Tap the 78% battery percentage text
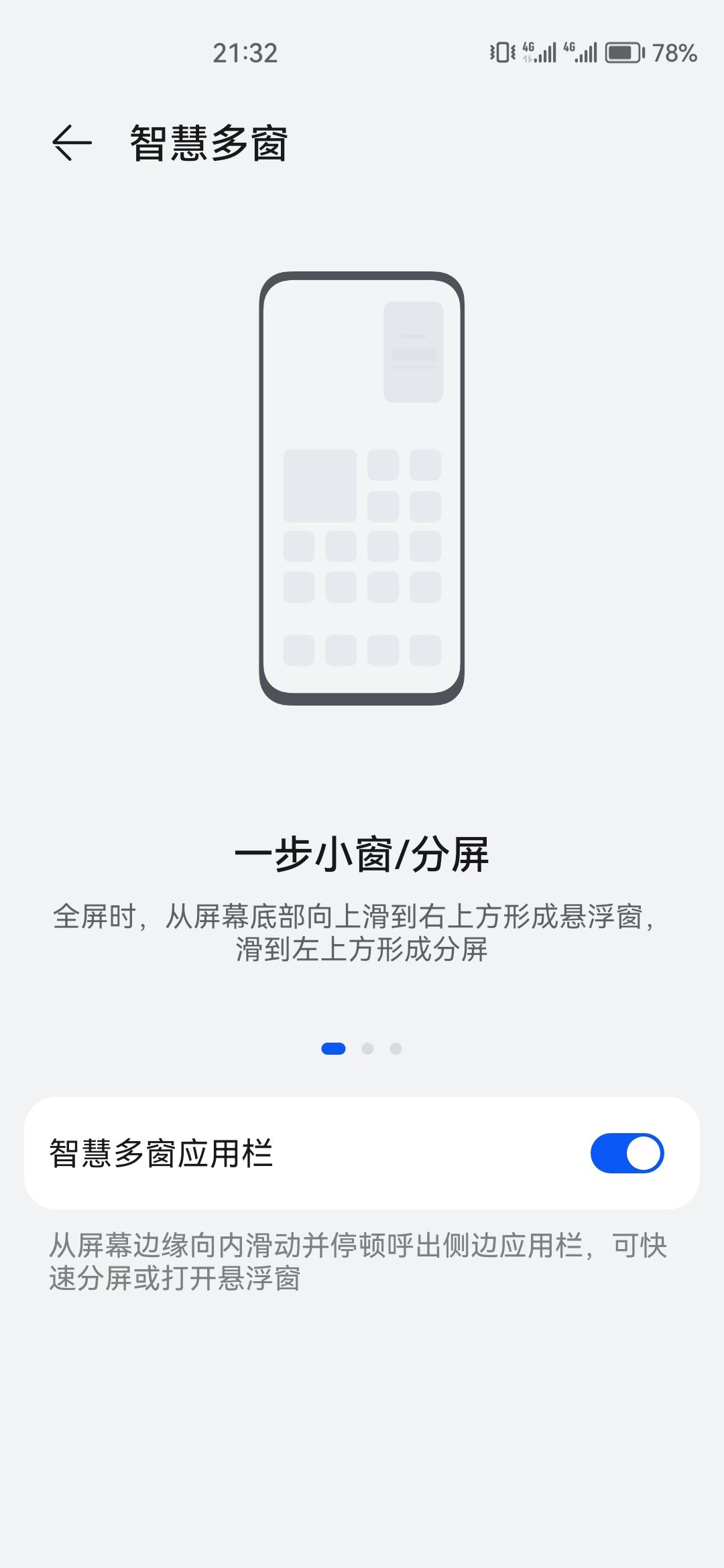Screen dimensions: 724x1568 [673, 52]
